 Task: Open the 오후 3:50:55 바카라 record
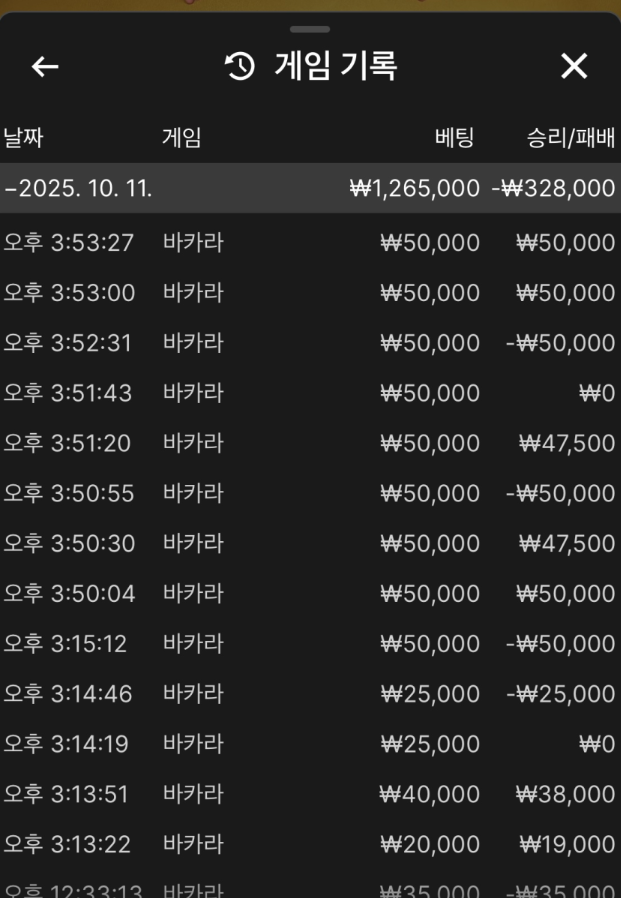pyautogui.click(x=310, y=493)
